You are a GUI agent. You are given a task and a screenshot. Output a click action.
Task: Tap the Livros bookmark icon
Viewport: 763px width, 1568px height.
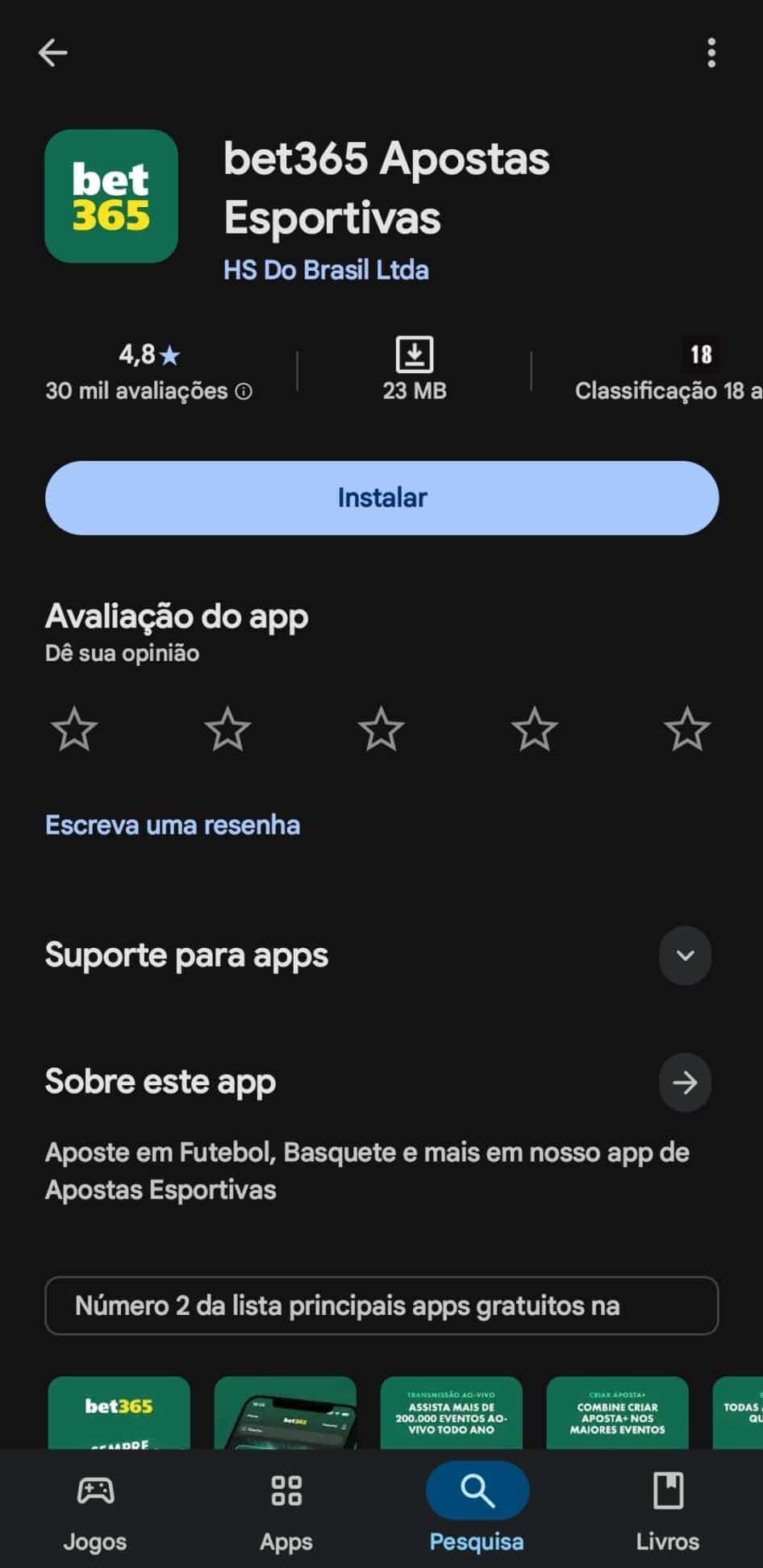pos(668,1490)
